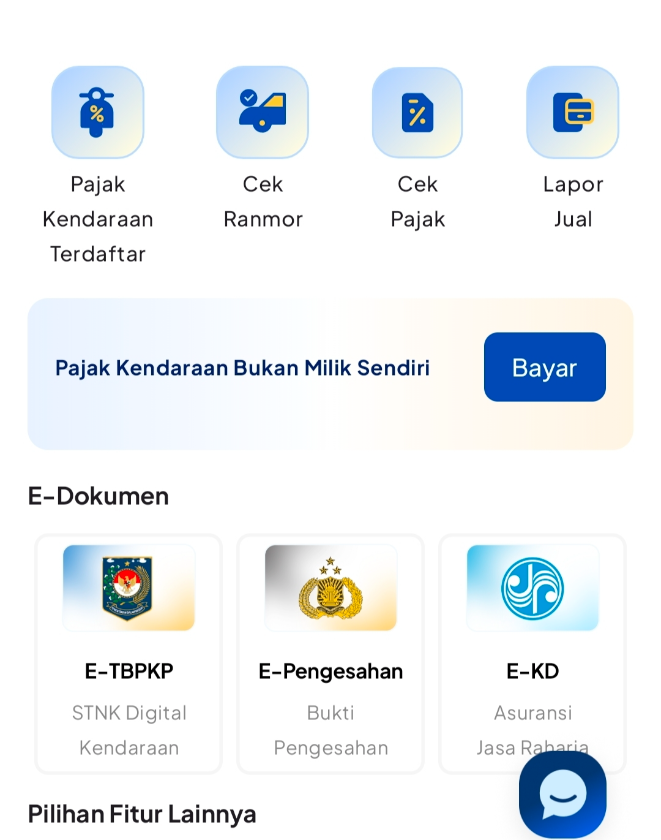The image size is (661, 840).
Task: Open Cek Pajak feature
Action: point(417,113)
